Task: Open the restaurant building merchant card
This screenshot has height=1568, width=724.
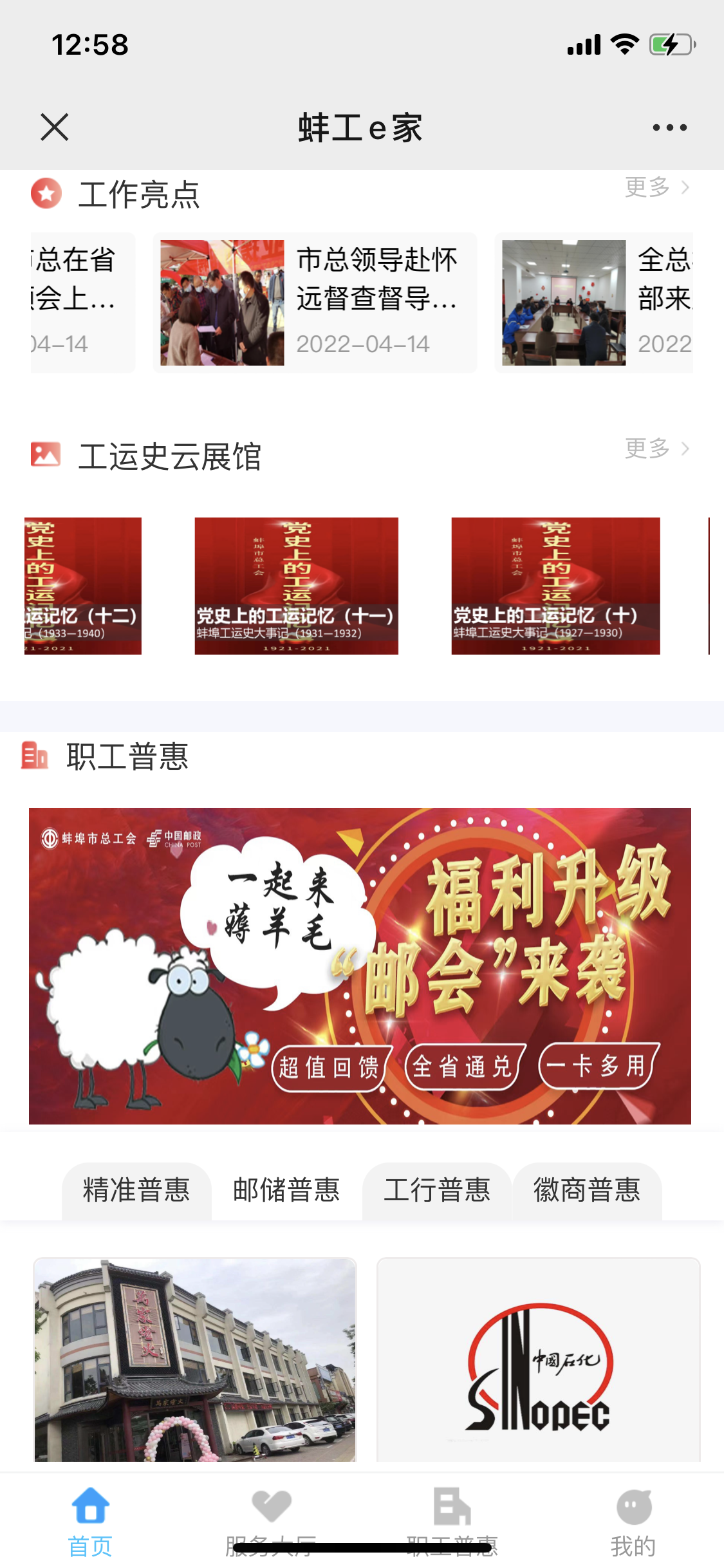Action: point(194,1359)
